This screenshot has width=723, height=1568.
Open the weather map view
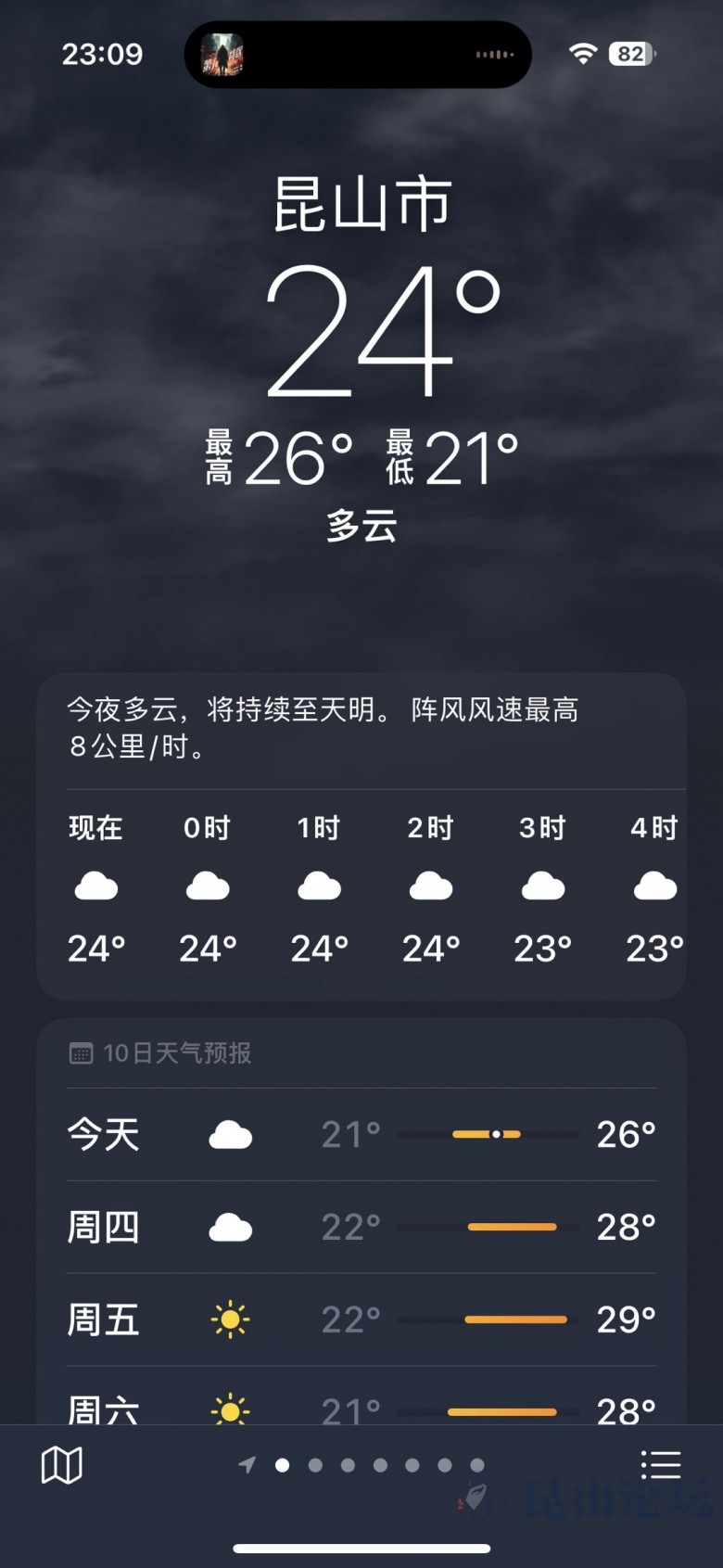[62, 1465]
